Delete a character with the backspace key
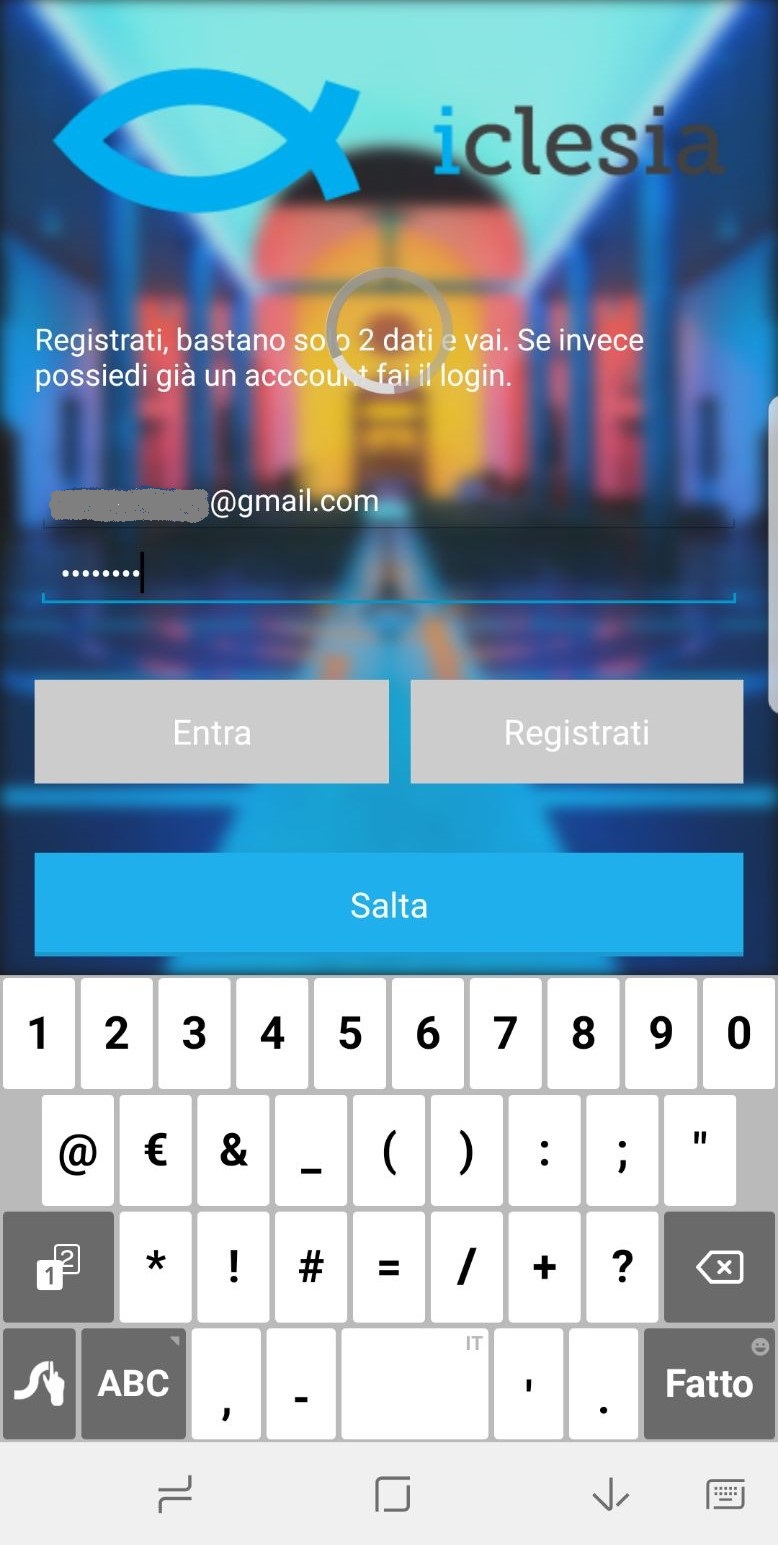778x1545 pixels. tap(719, 1268)
